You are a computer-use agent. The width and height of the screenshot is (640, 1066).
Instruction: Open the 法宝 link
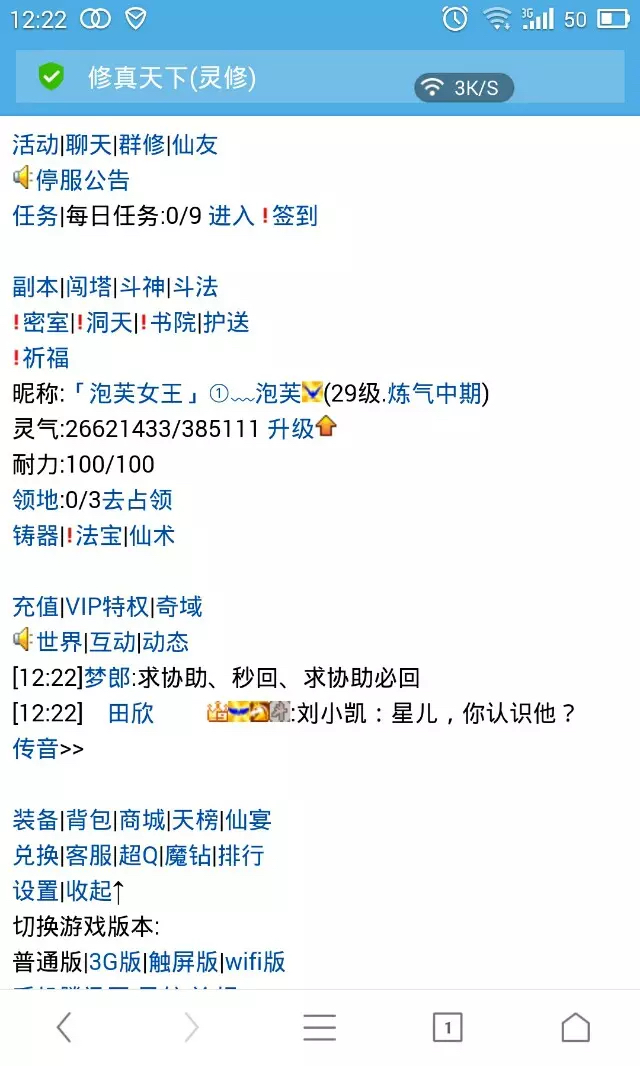click(98, 536)
